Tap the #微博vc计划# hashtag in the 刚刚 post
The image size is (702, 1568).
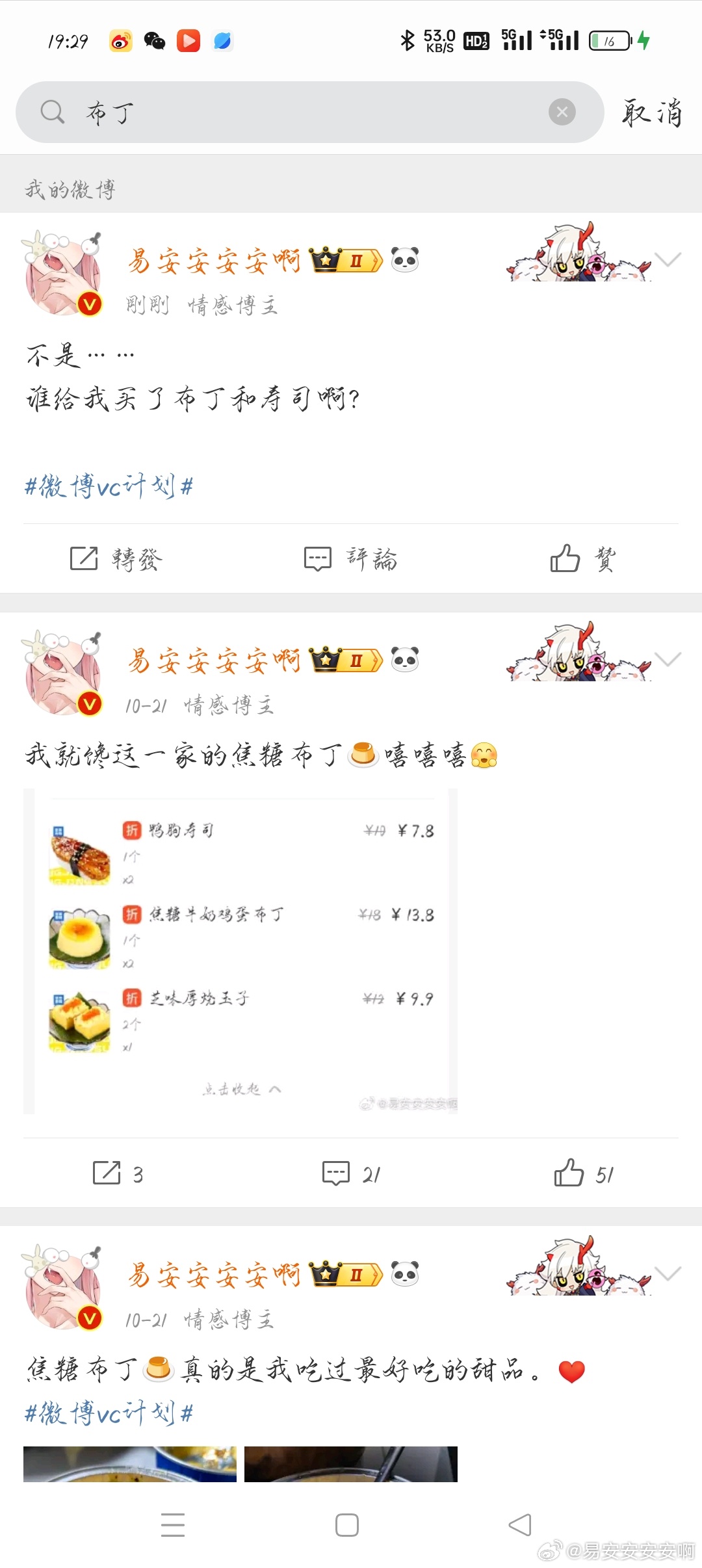click(109, 486)
